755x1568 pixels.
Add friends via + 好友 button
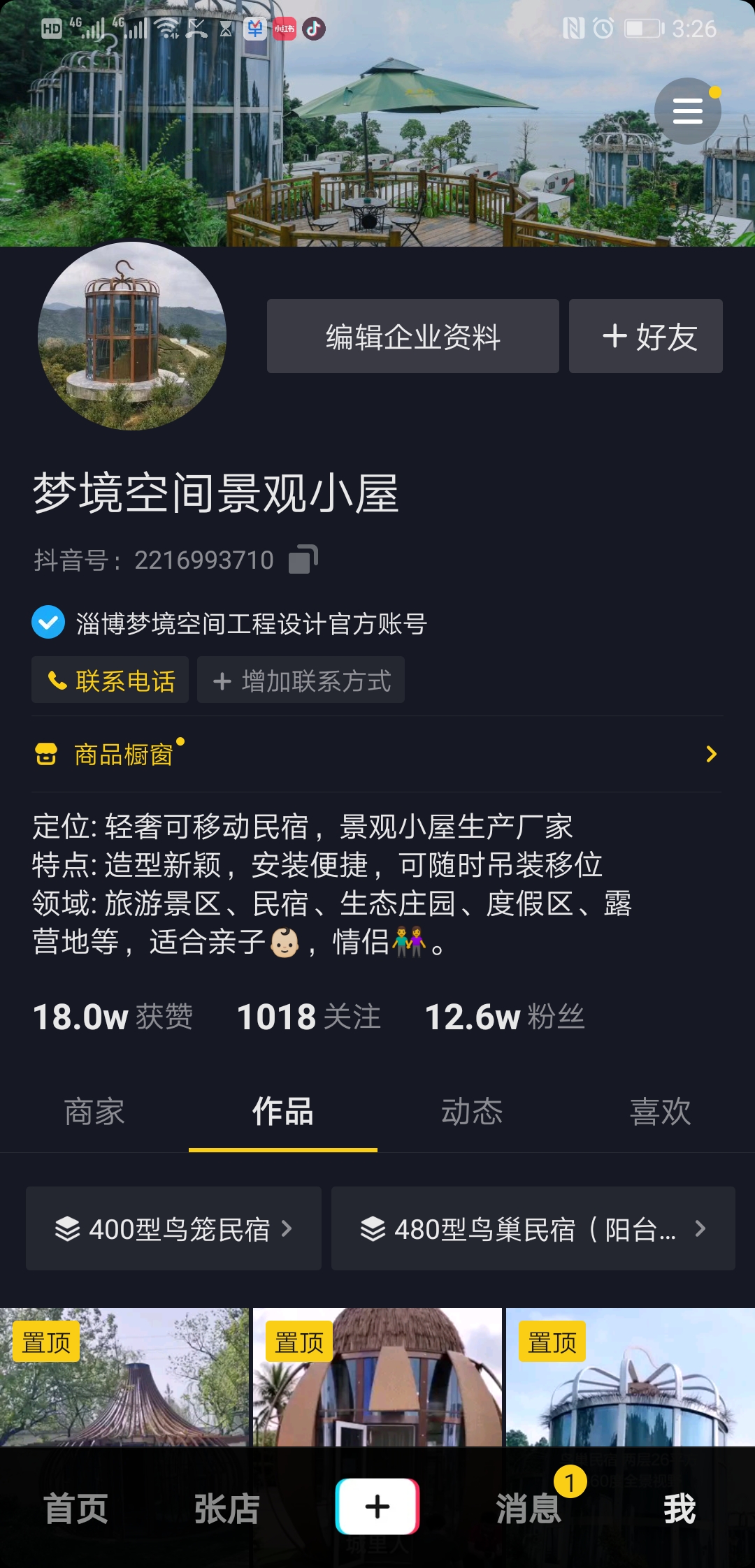pyautogui.click(x=645, y=336)
